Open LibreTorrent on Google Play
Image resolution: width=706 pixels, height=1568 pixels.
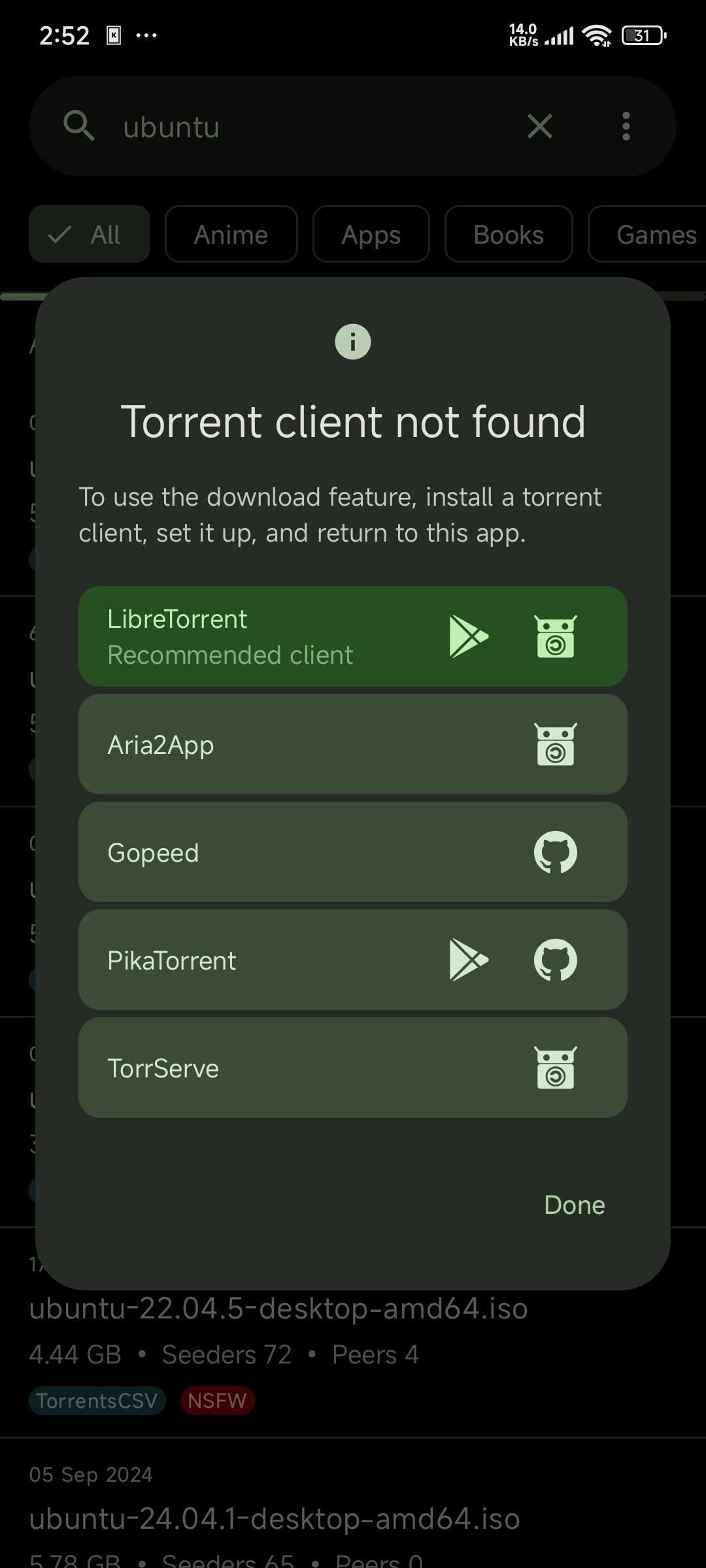pyautogui.click(x=469, y=636)
